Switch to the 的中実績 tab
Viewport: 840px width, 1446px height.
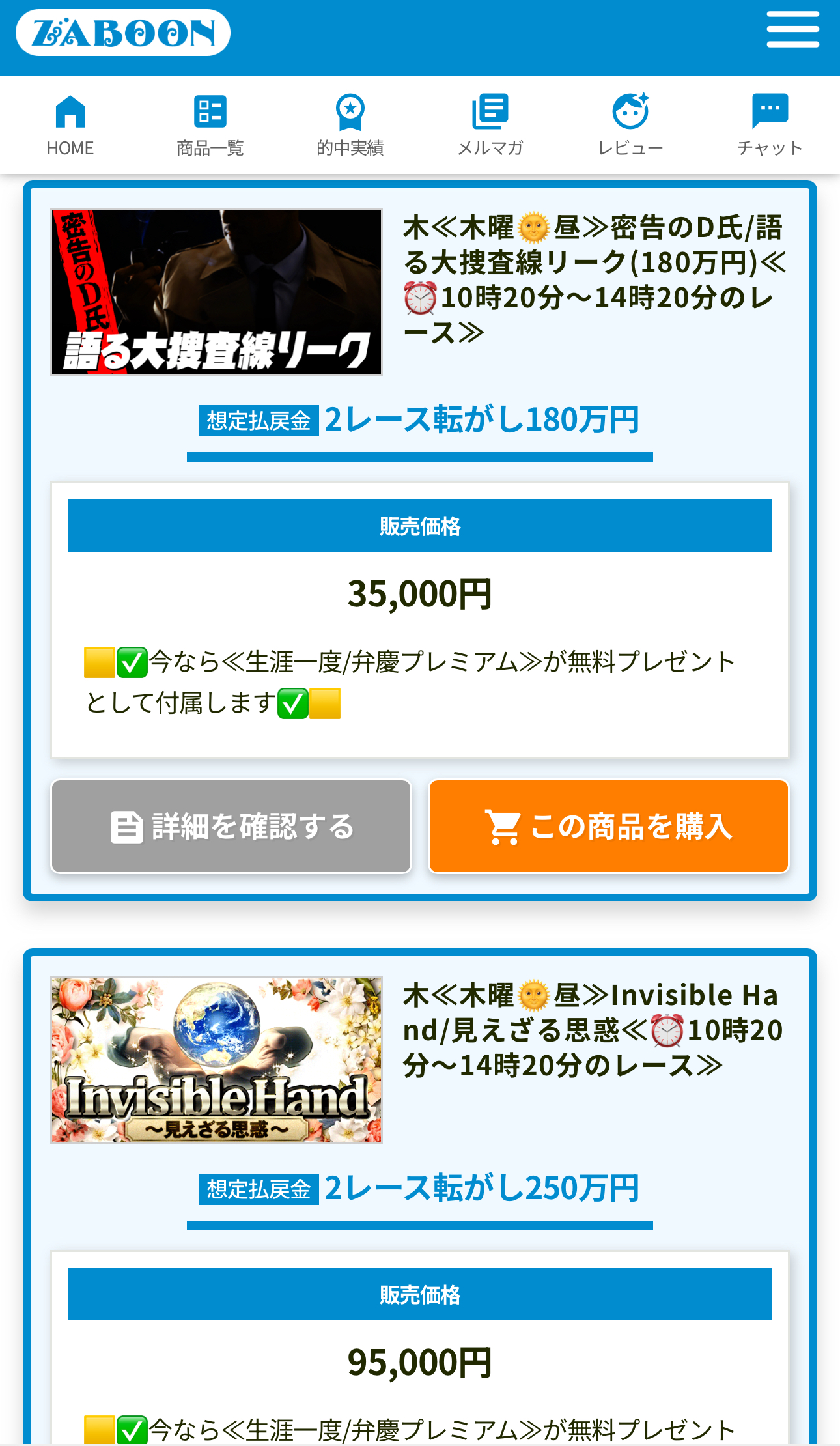(350, 126)
